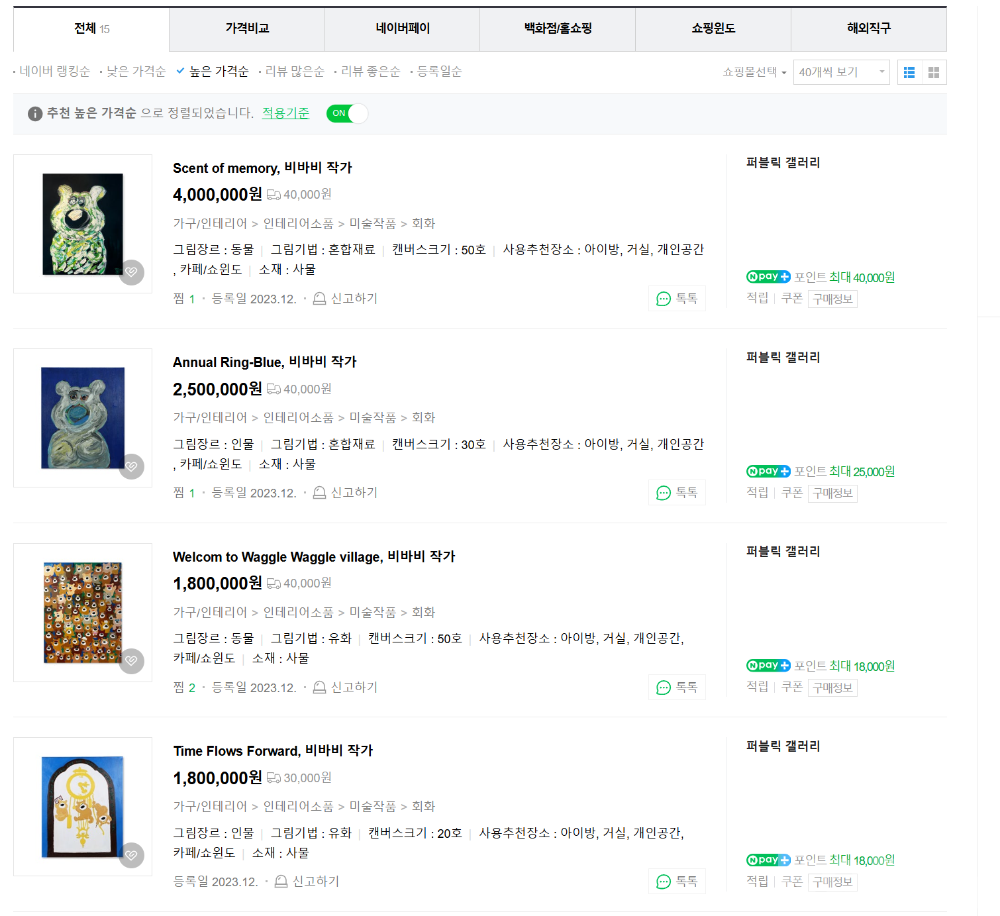
Task: Expand the 40개씩 보기 dropdown
Action: (x=841, y=72)
